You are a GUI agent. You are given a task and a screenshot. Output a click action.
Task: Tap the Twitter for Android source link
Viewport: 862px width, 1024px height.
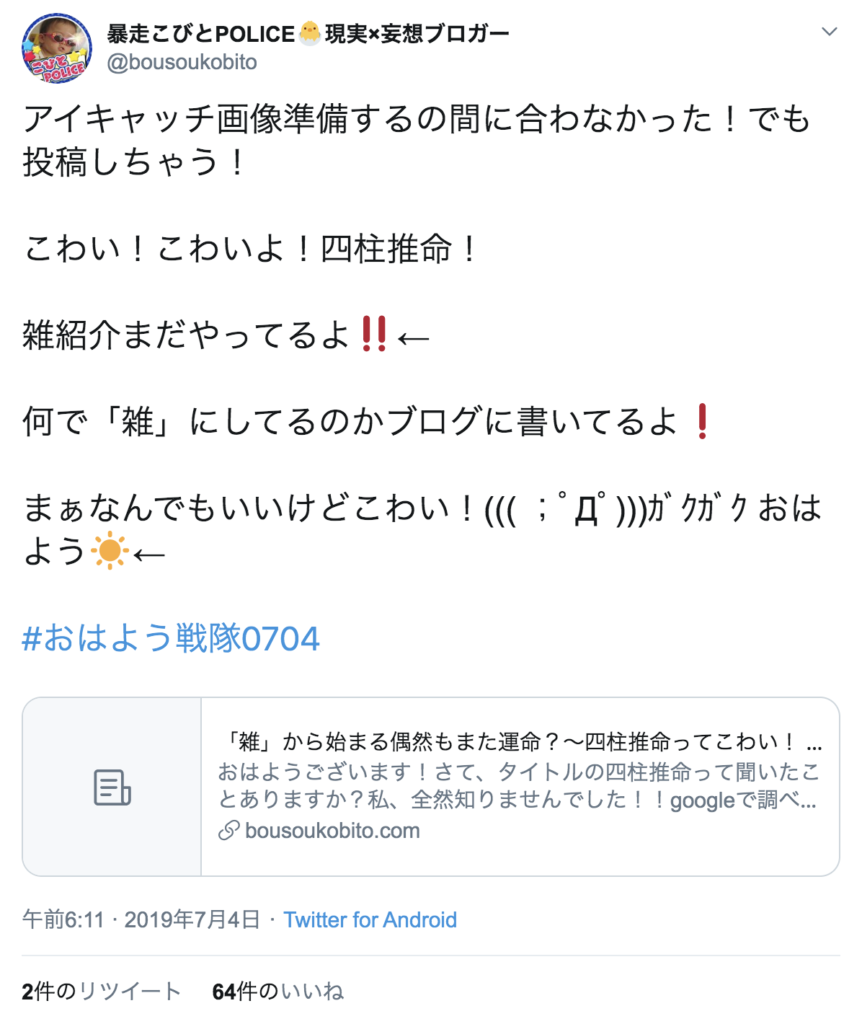tap(370, 920)
